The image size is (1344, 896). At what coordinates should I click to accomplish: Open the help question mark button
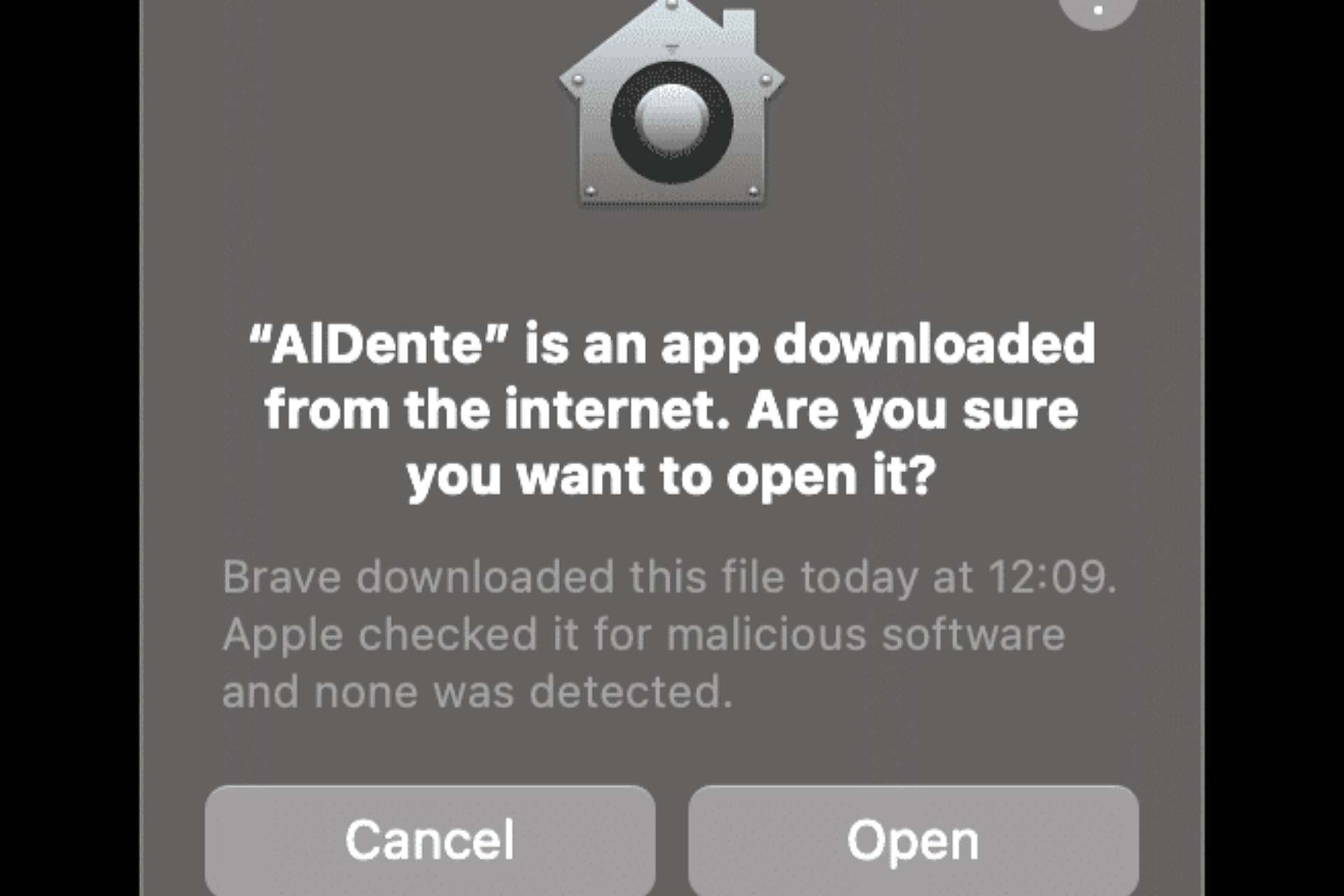click(x=1098, y=8)
